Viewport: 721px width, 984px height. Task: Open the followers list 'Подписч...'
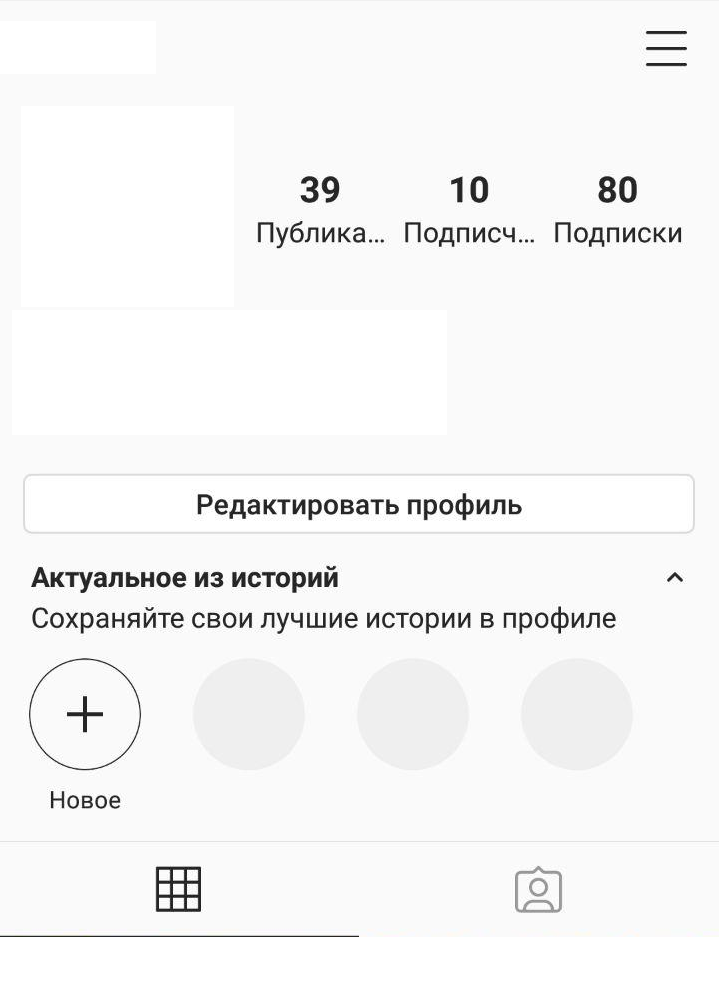coord(470,232)
